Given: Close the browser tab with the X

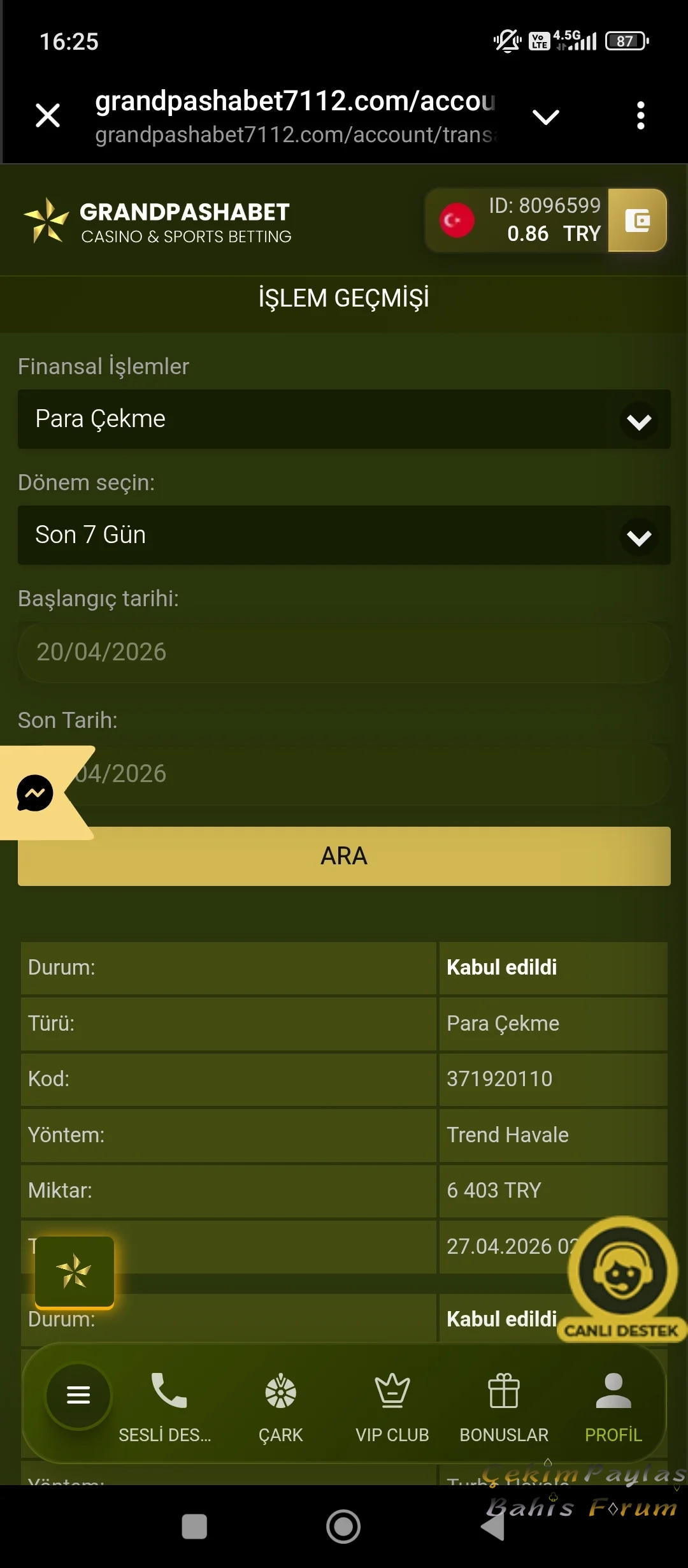Looking at the screenshot, I should pyautogui.click(x=48, y=116).
